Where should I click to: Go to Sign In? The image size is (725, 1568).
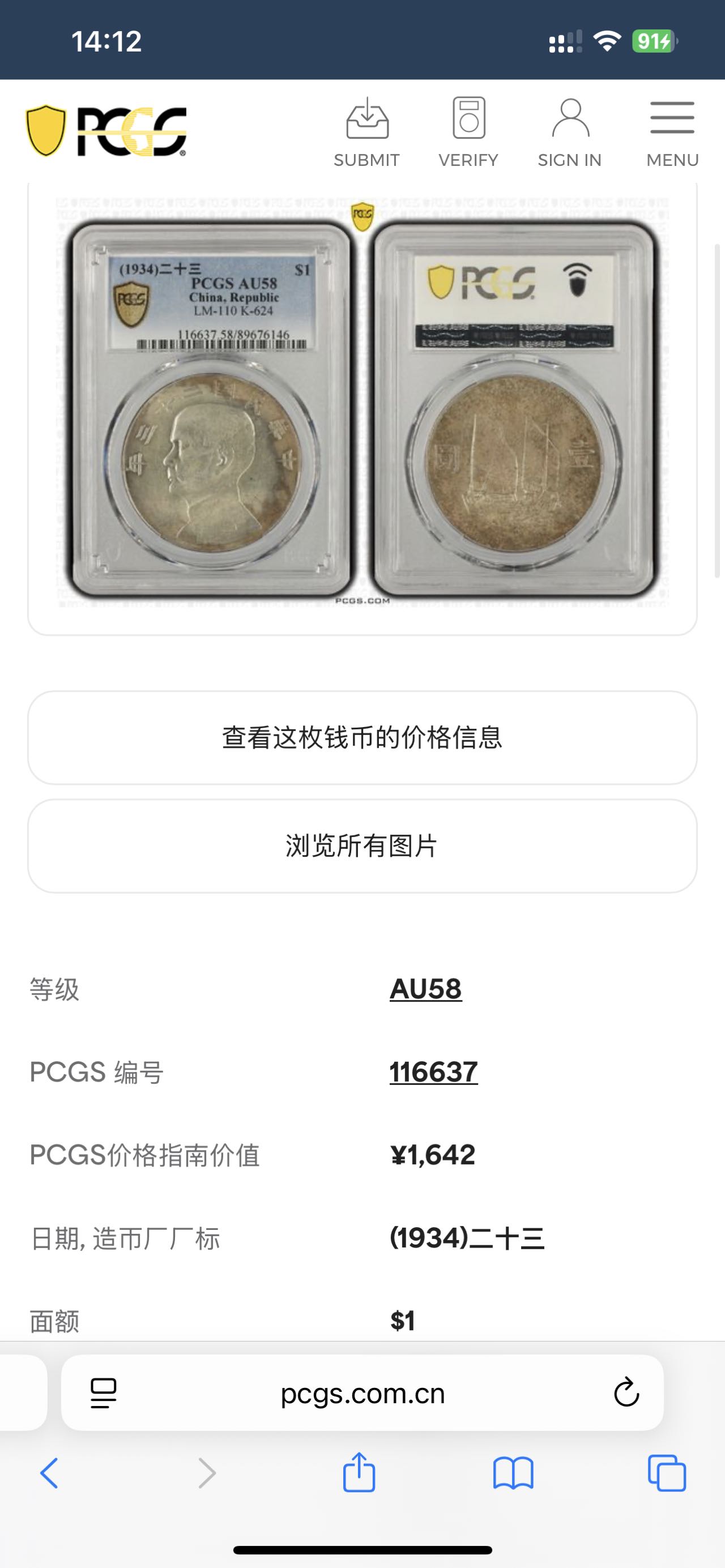[x=569, y=133]
